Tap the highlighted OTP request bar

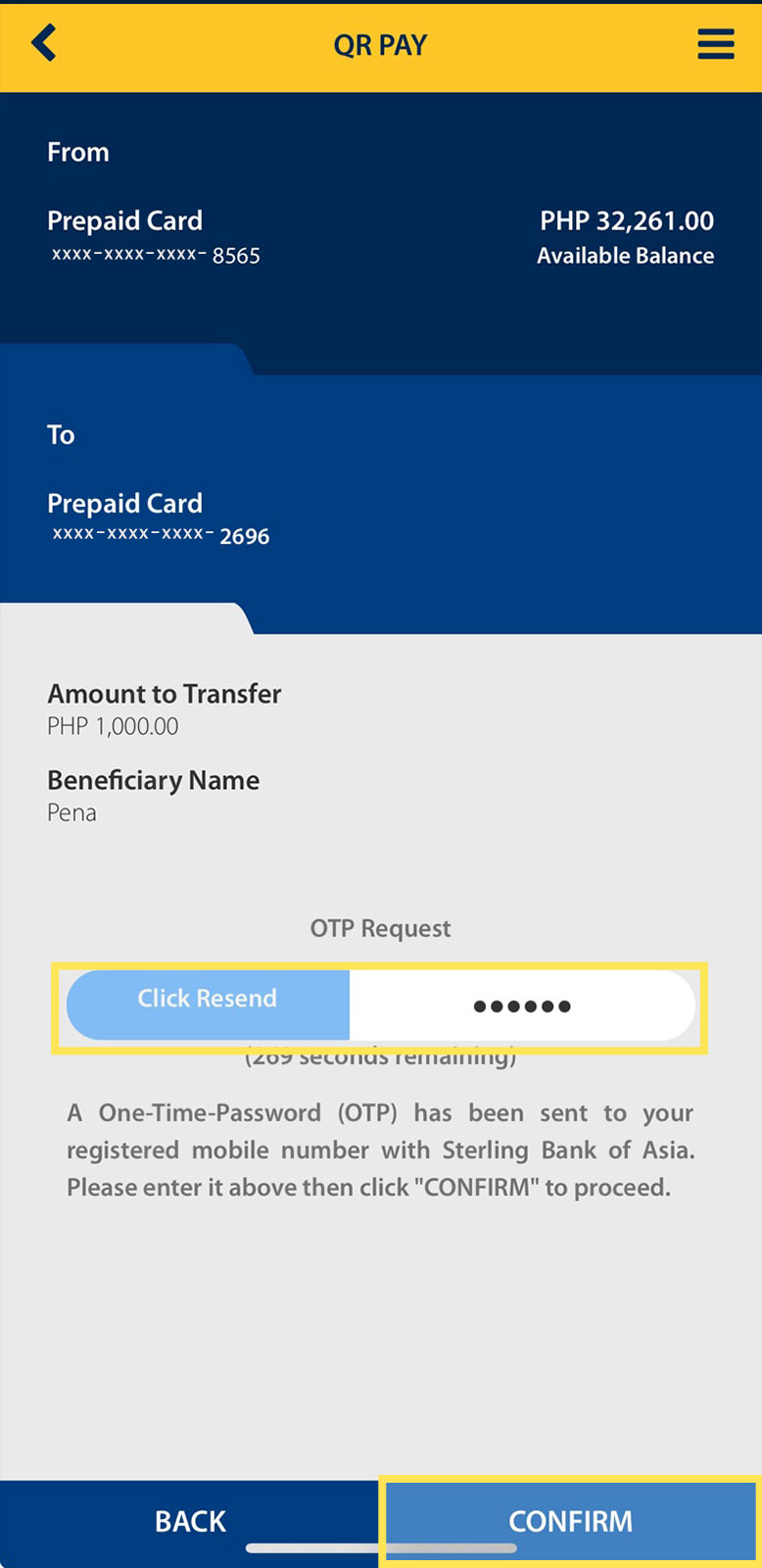tap(380, 1004)
